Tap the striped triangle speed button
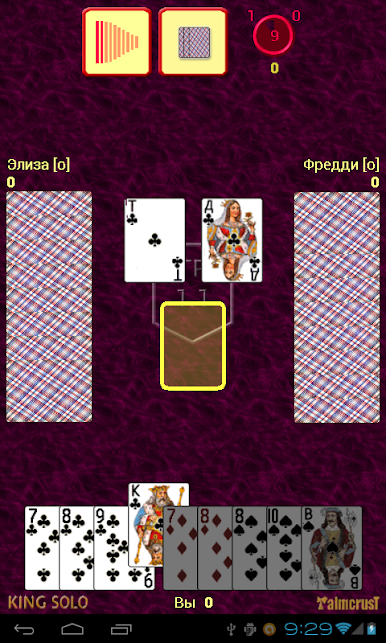386x643 pixels. coord(117,42)
